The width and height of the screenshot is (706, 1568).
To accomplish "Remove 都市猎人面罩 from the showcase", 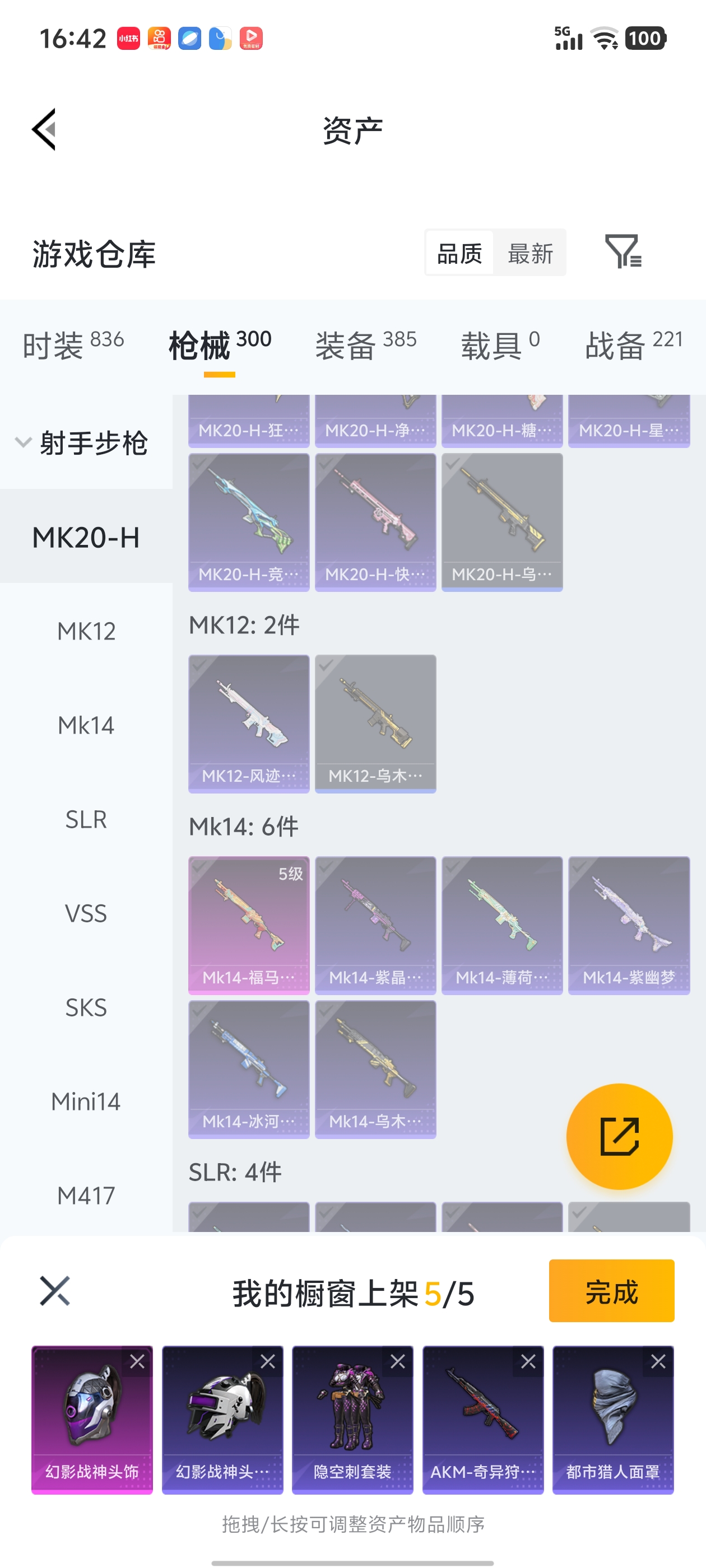I will click(658, 1362).
